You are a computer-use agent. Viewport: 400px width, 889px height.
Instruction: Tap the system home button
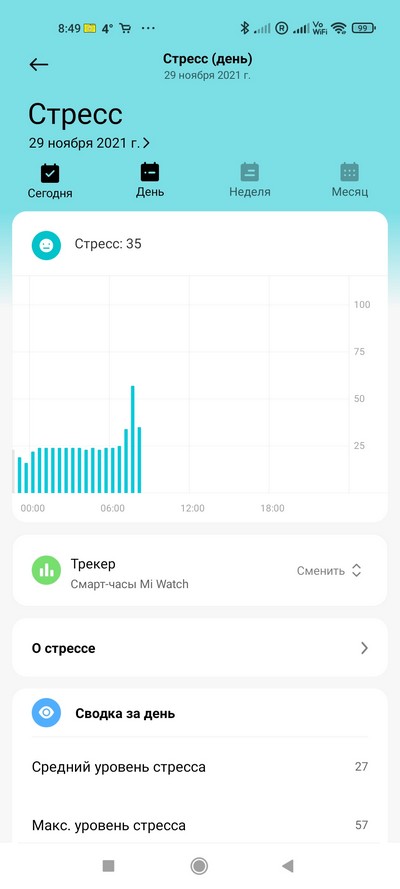199,866
